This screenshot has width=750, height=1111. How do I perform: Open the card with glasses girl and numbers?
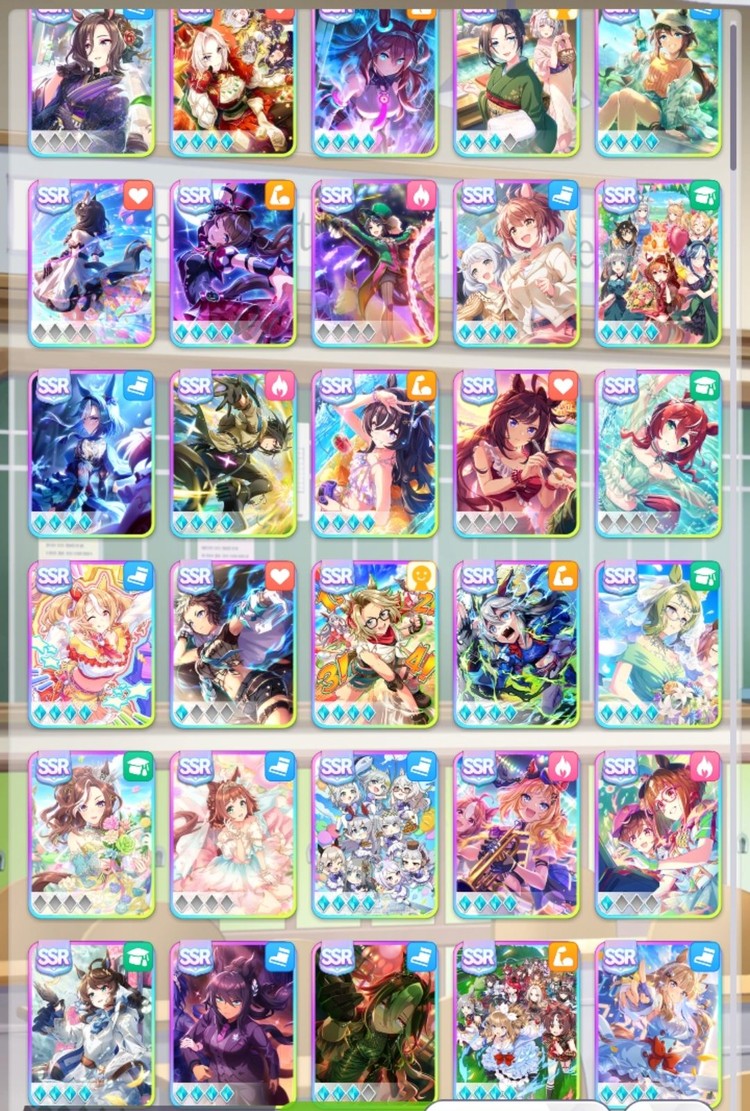374,644
